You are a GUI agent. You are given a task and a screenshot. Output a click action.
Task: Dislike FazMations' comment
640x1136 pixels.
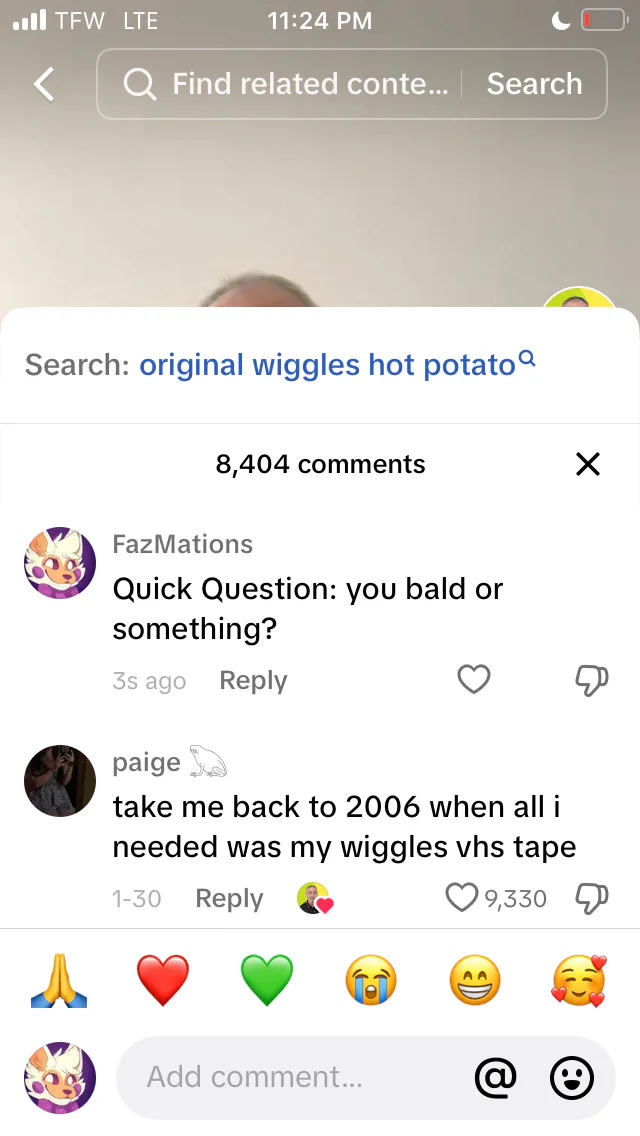pos(591,680)
